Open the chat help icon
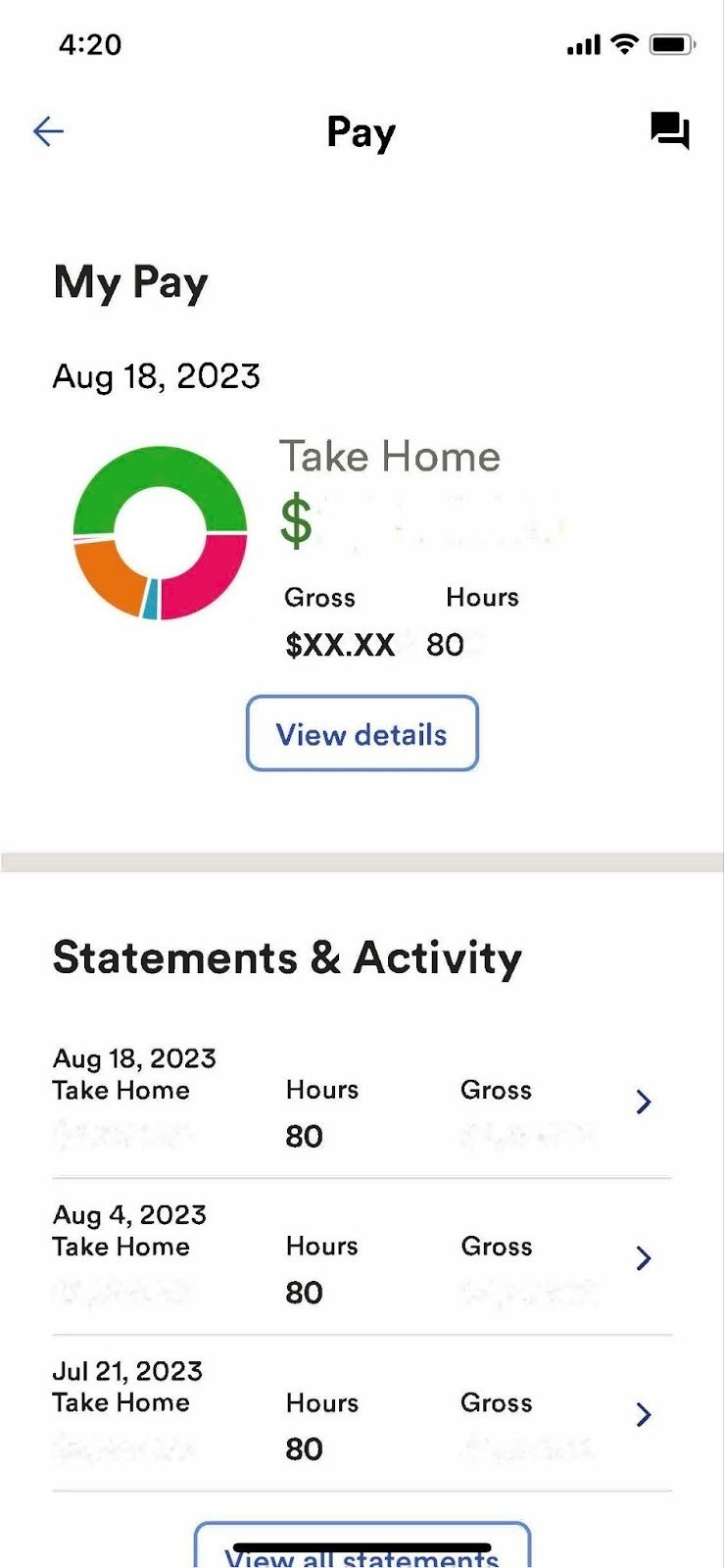 click(x=670, y=130)
